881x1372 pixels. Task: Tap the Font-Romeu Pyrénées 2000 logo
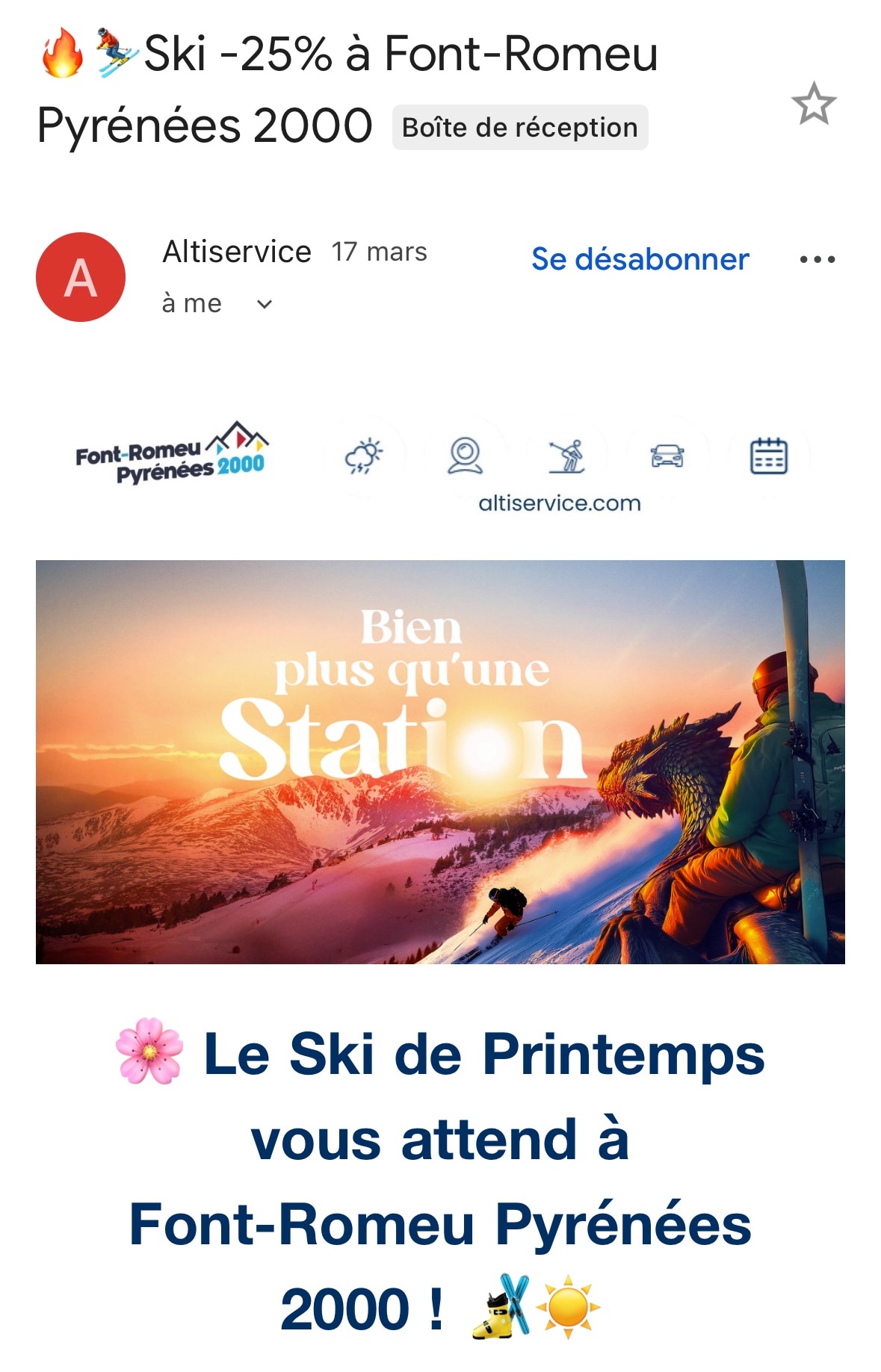coord(172,453)
